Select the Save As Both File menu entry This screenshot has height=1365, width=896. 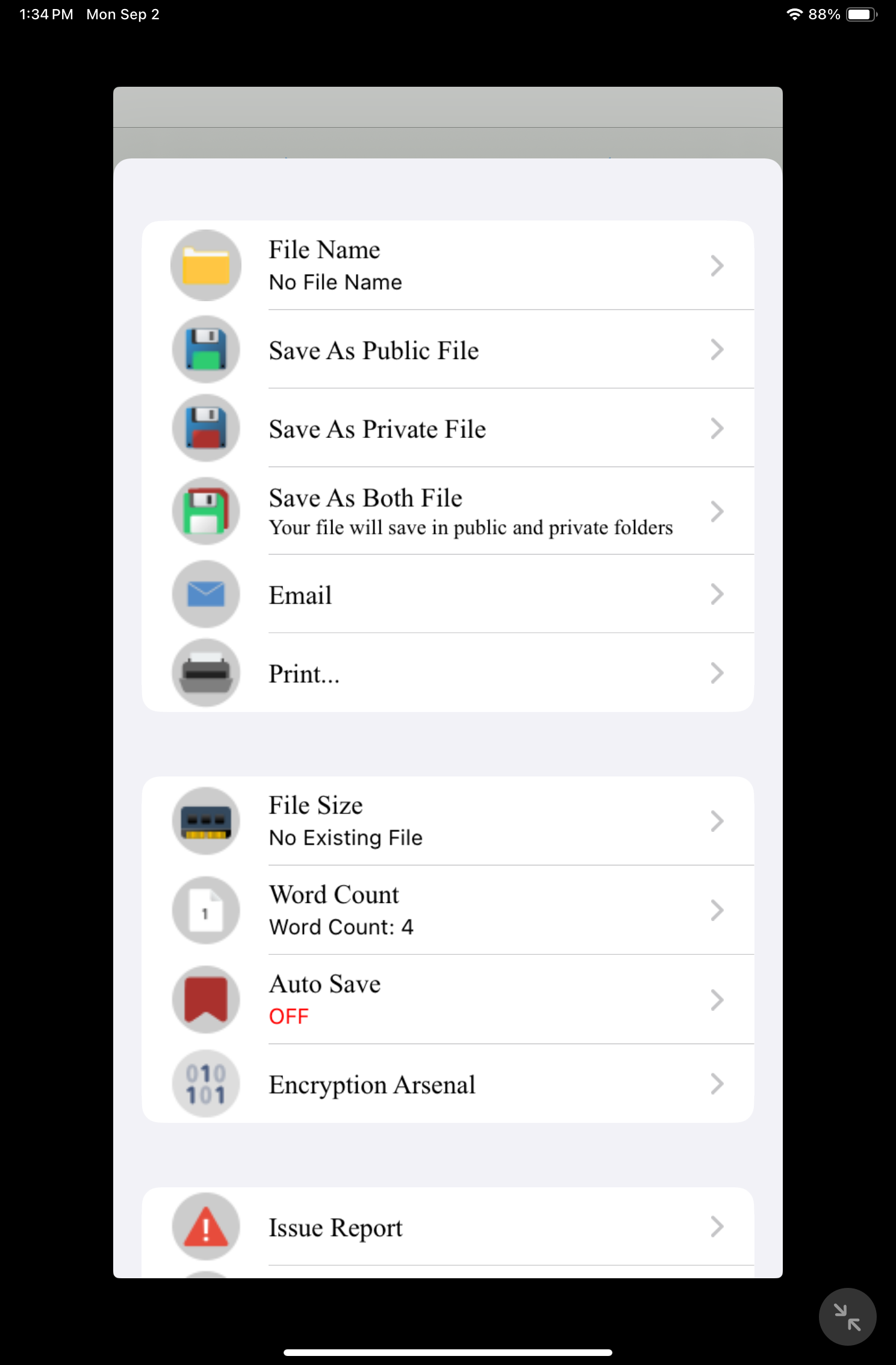(448, 511)
